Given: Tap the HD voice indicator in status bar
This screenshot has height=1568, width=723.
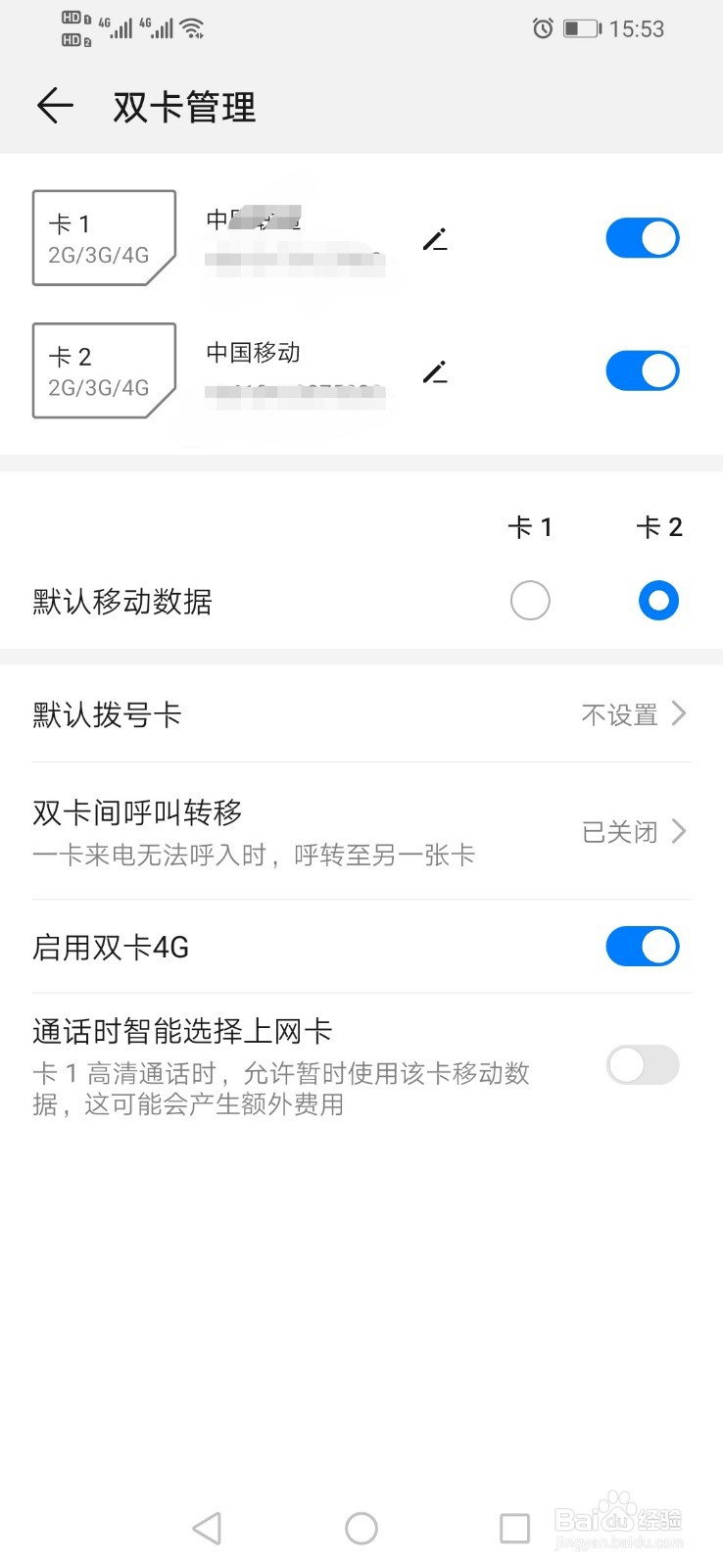Looking at the screenshot, I should [72, 26].
